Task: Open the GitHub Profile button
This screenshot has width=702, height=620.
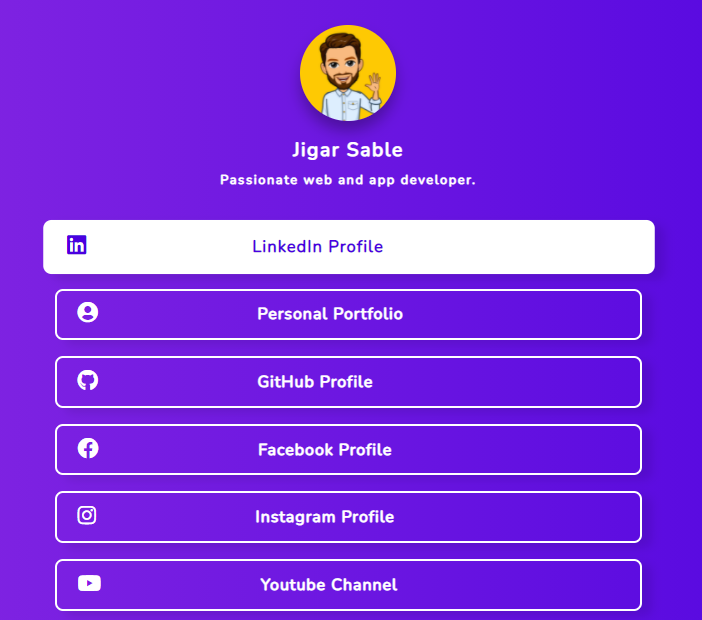Action: point(348,382)
